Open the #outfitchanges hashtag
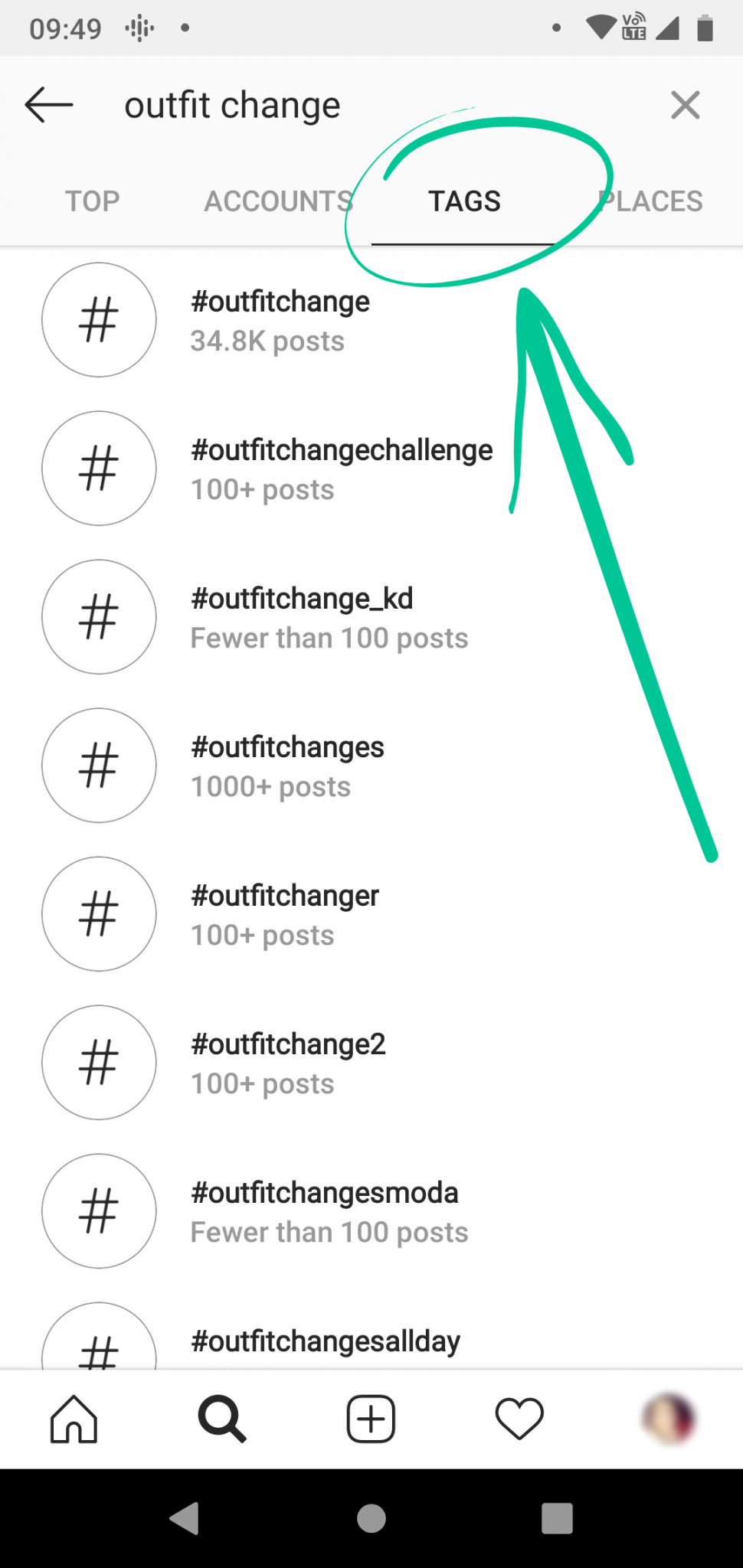The image size is (743, 1568). click(x=371, y=766)
